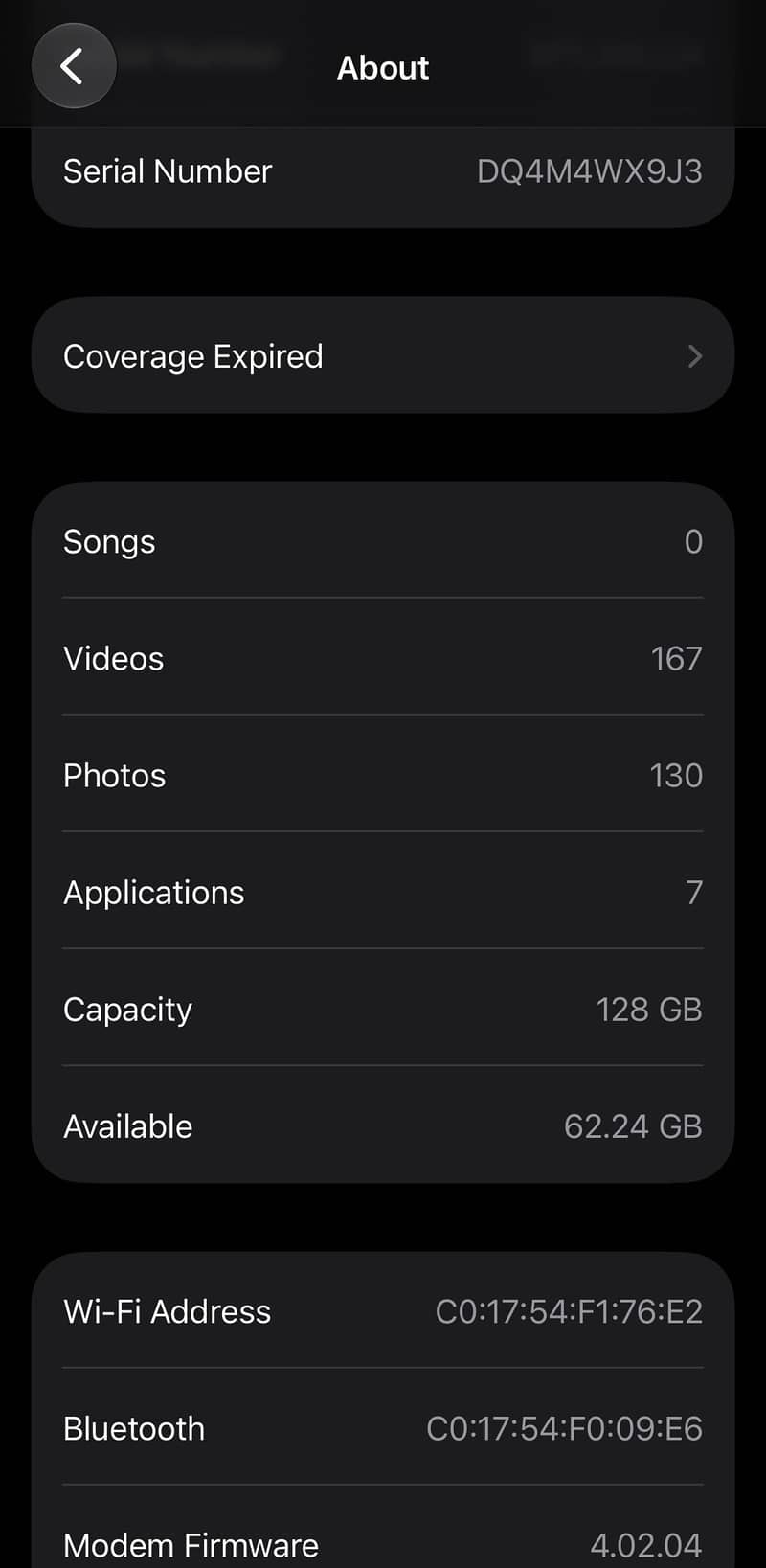Open the Coverage Expired row
This screenshot has height=1568, width=766.
tap(383, 355)
